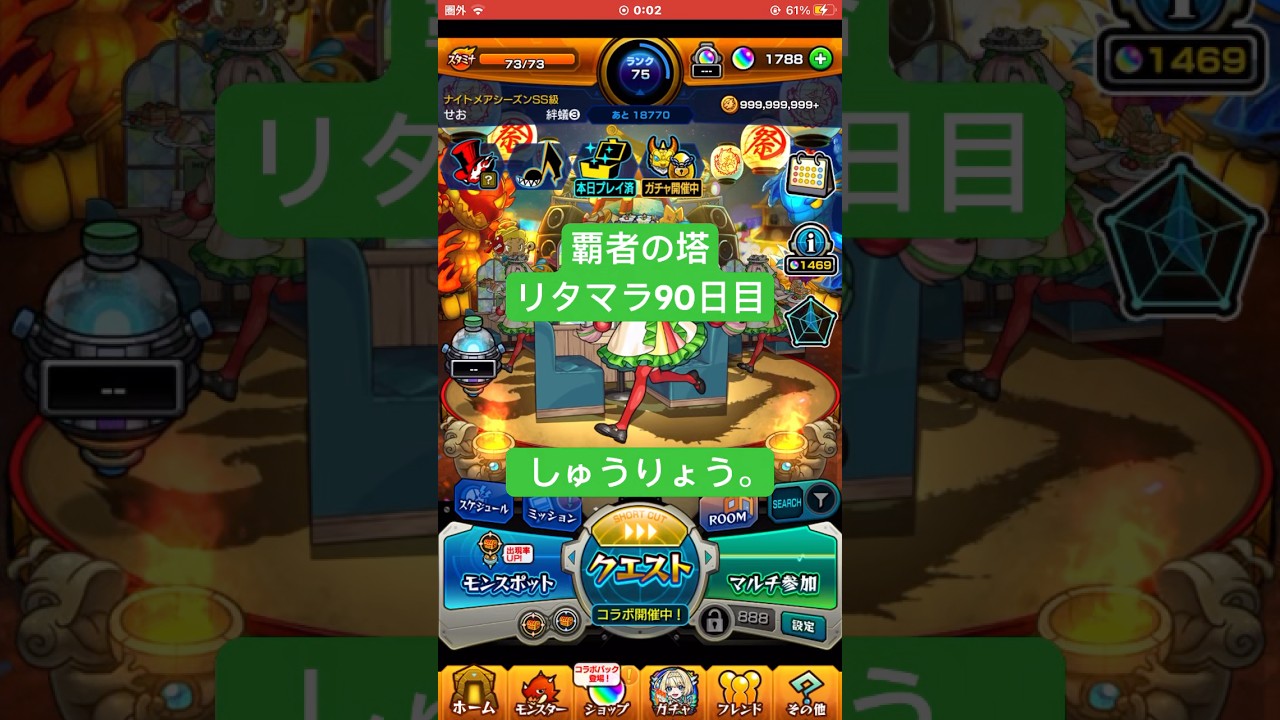View the ミッション list

(551, 514)
